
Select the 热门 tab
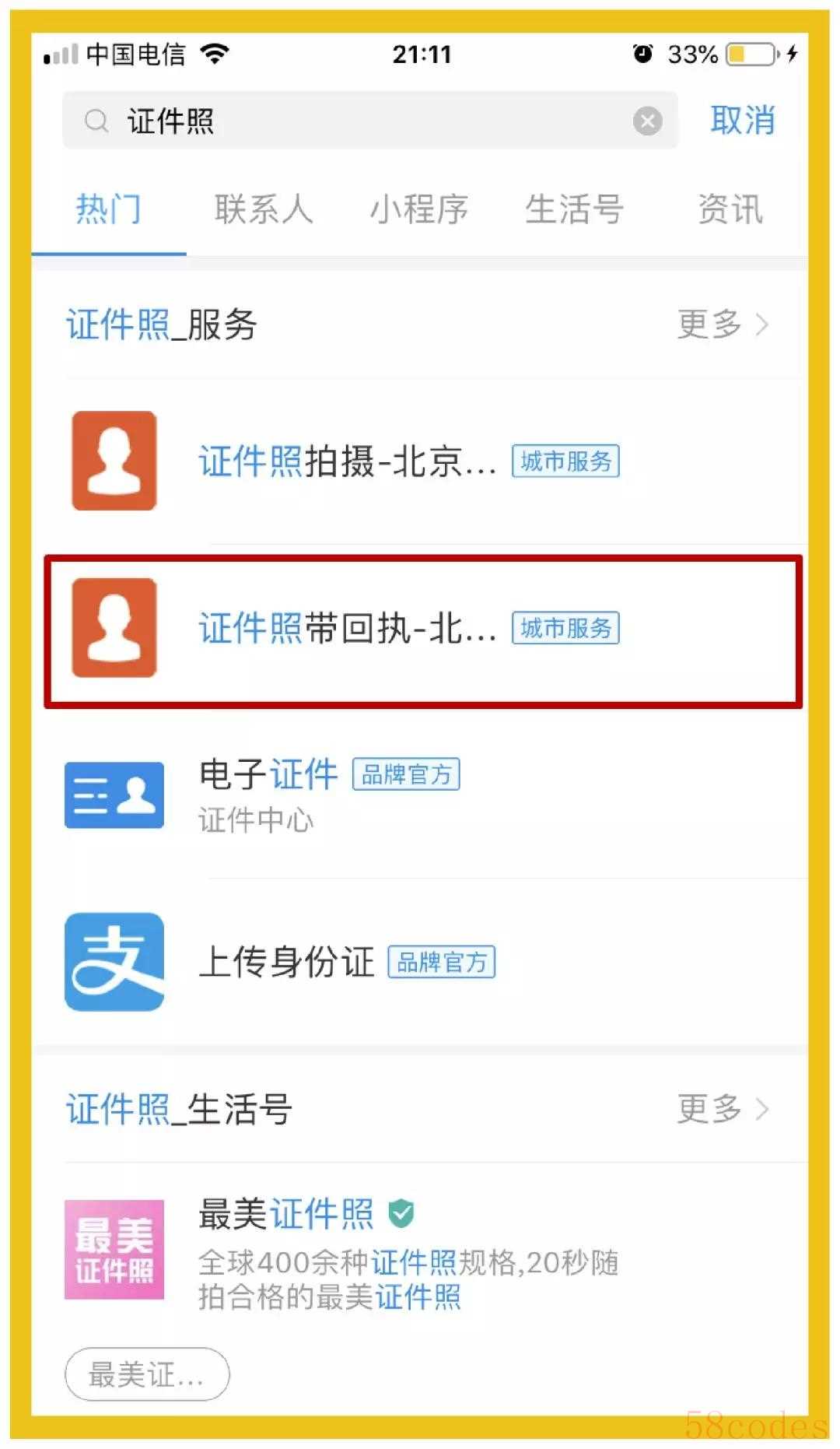pyautogui.click(x=109, y=209)
